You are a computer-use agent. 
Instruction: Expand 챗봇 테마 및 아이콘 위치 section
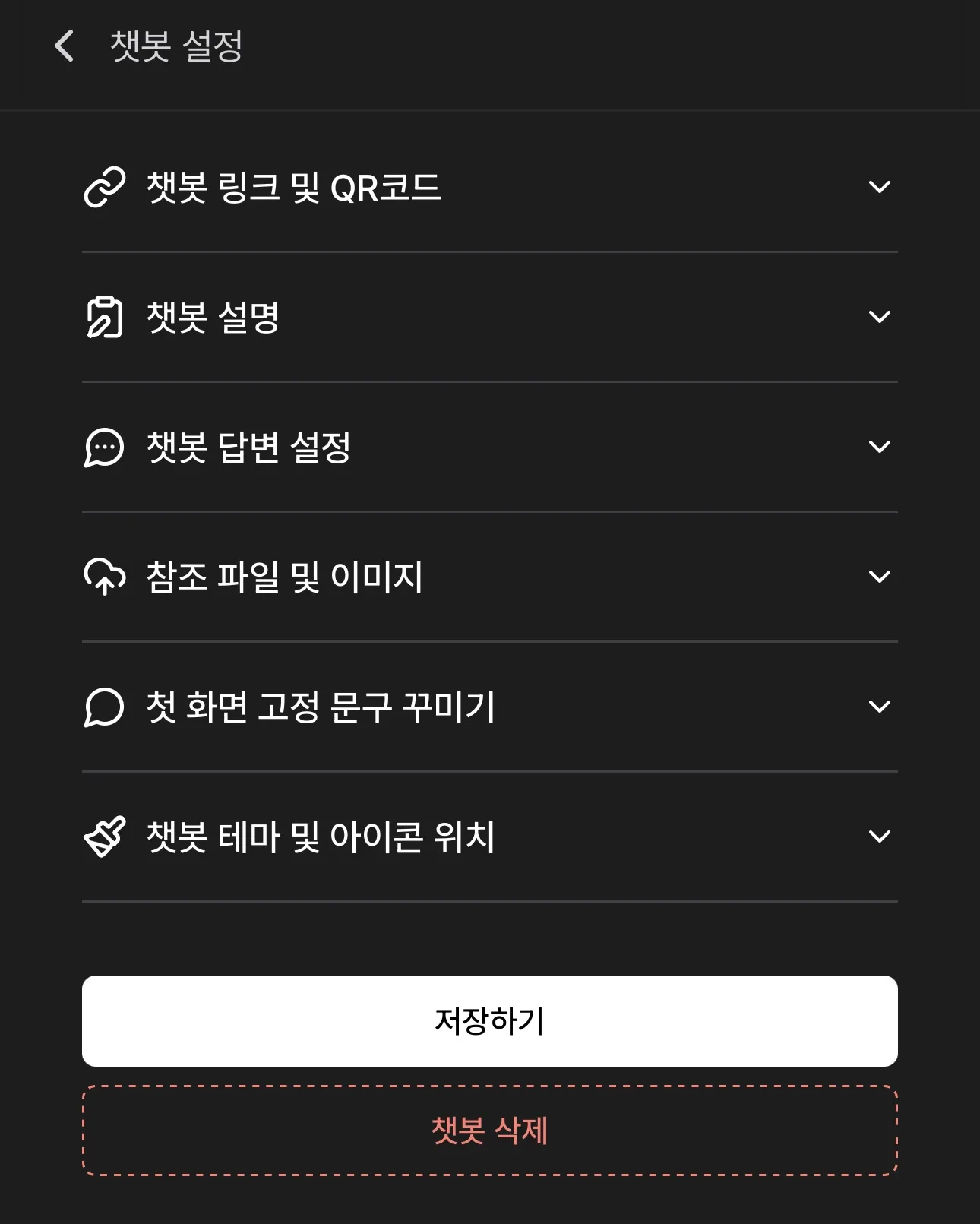coord(489,837)
